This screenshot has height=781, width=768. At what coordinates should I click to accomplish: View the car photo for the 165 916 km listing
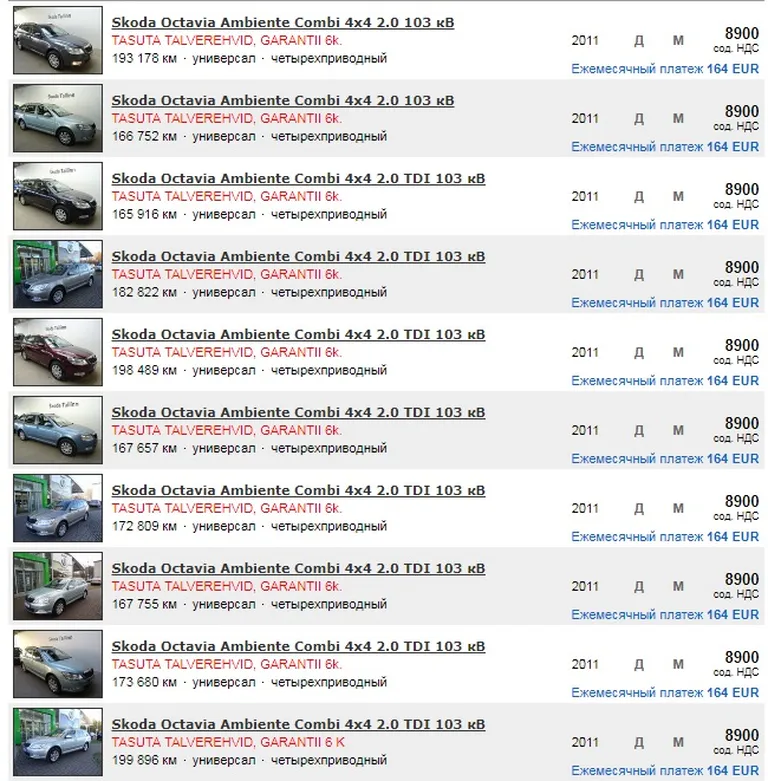58,195
